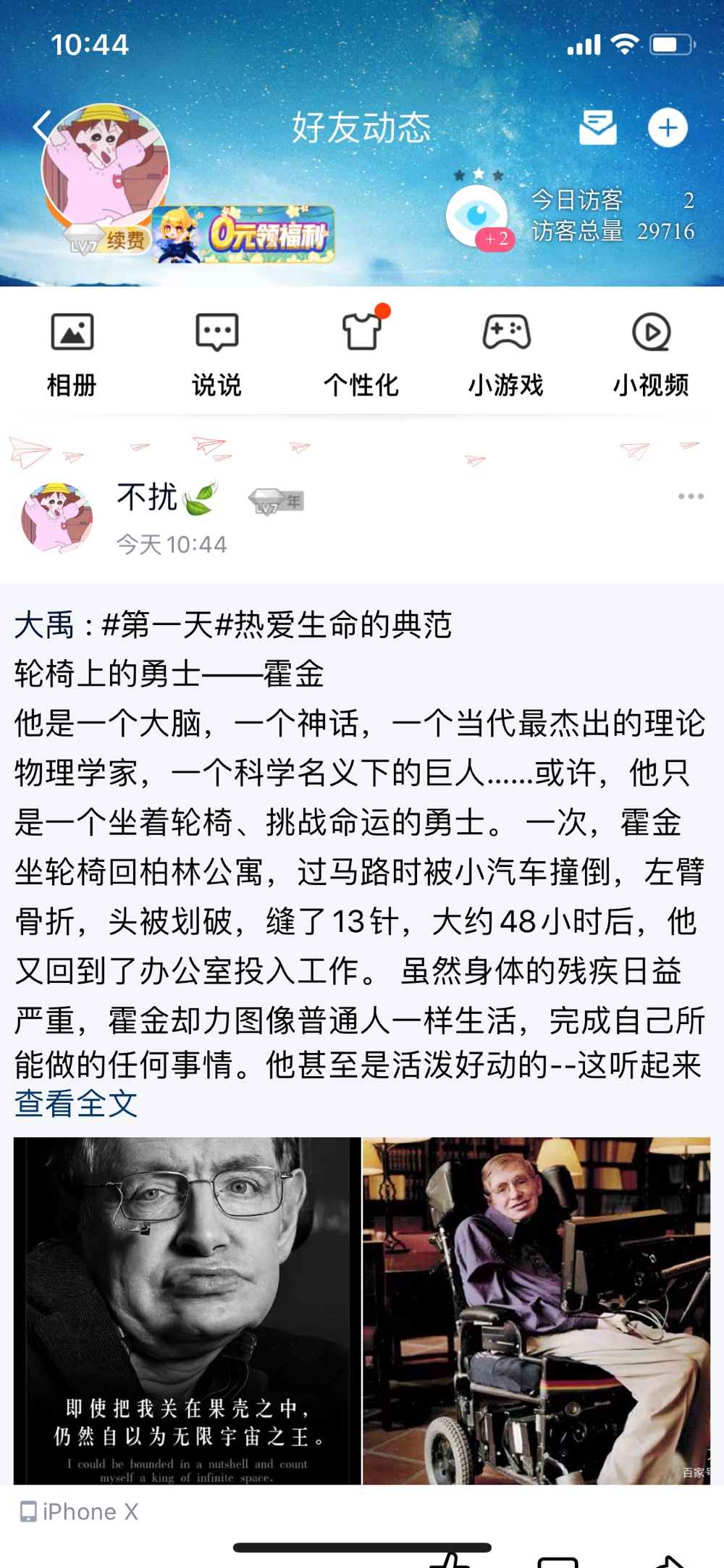724x1568 pixels.
Task: Go back using the top-left arrow
Action: tap(42, 127)
